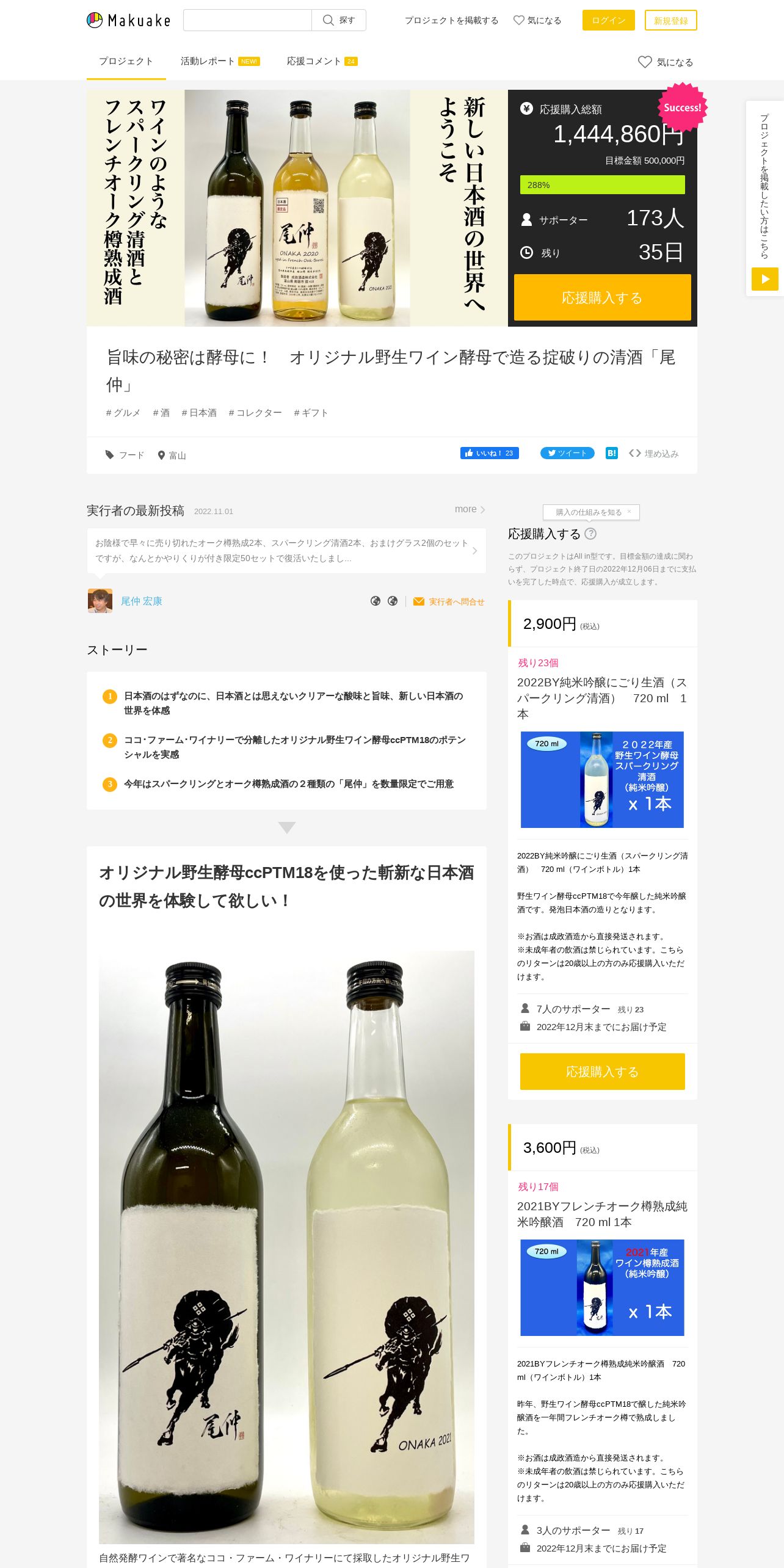Tap the 探す search button
This screenshot has width=784, height=1568.
tap(339, 20)
